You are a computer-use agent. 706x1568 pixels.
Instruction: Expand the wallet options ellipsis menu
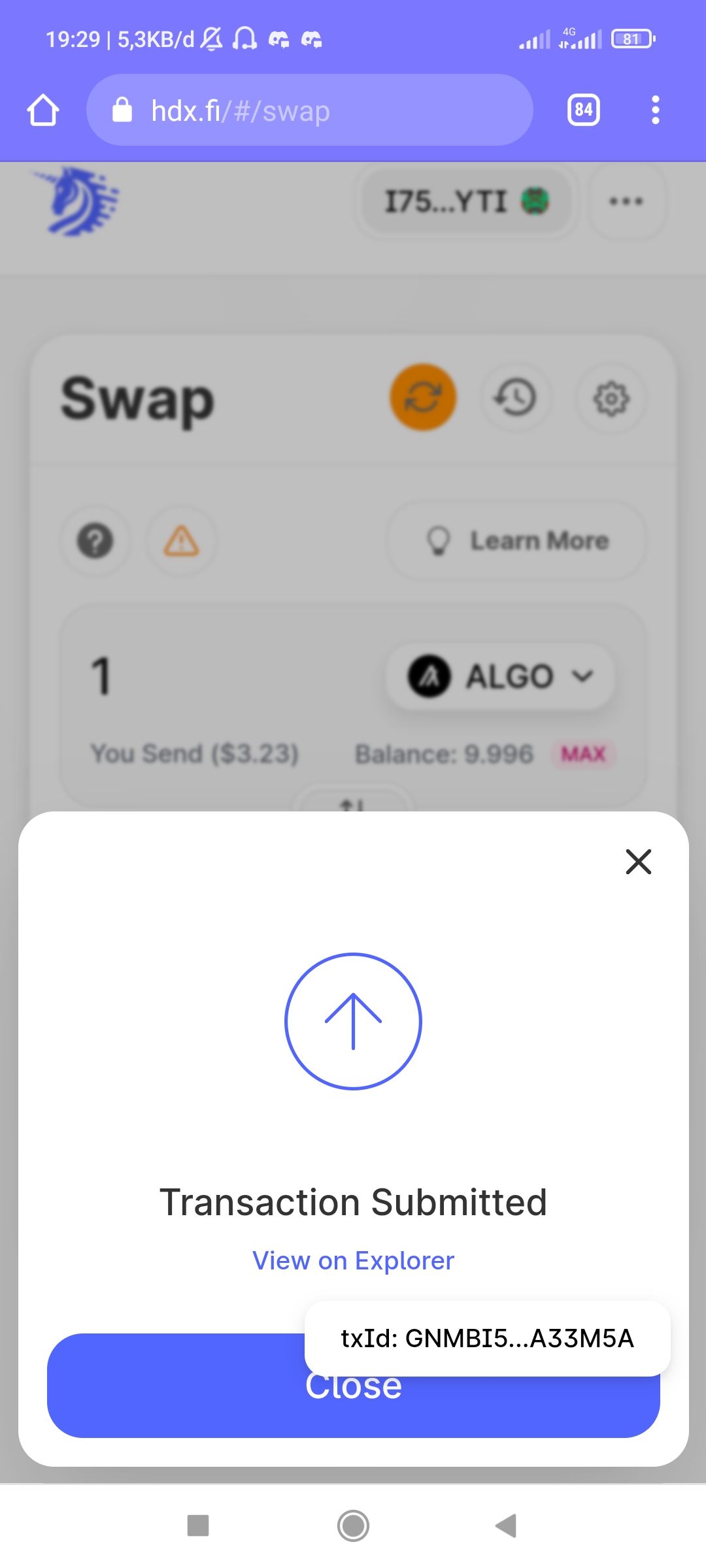click(625, 201)
